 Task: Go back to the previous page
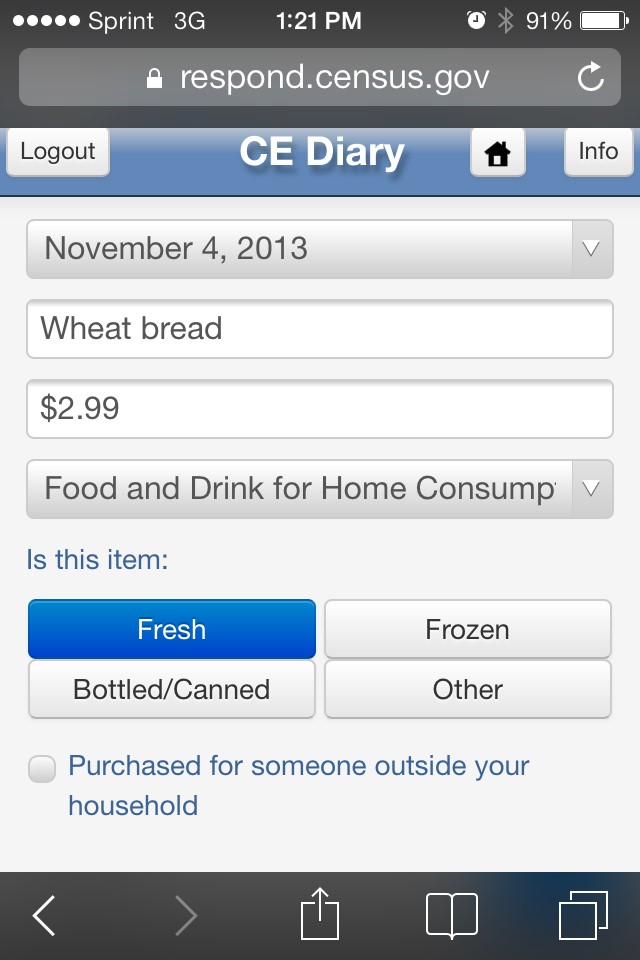[x=44, y=915]
